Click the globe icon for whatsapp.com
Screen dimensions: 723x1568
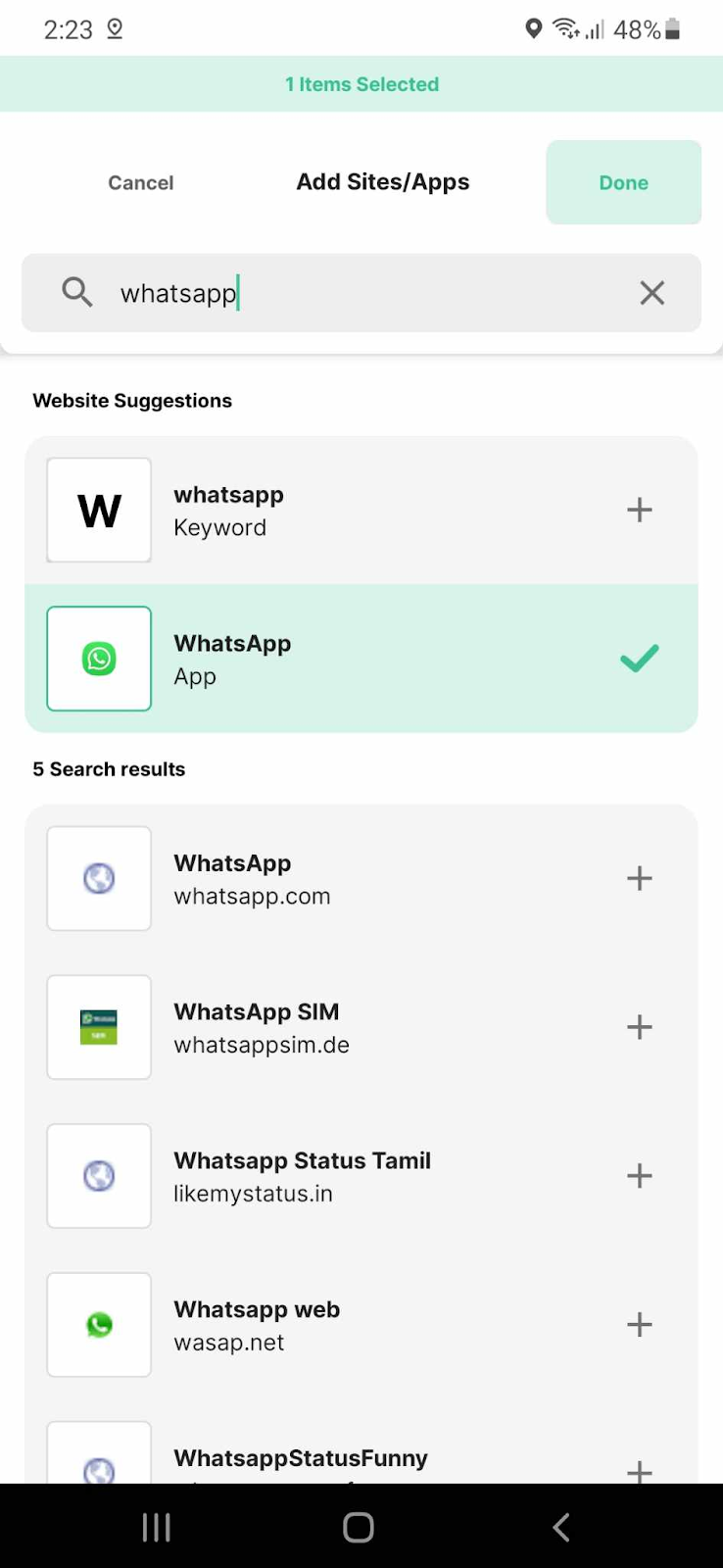click(x=98, y=878)
